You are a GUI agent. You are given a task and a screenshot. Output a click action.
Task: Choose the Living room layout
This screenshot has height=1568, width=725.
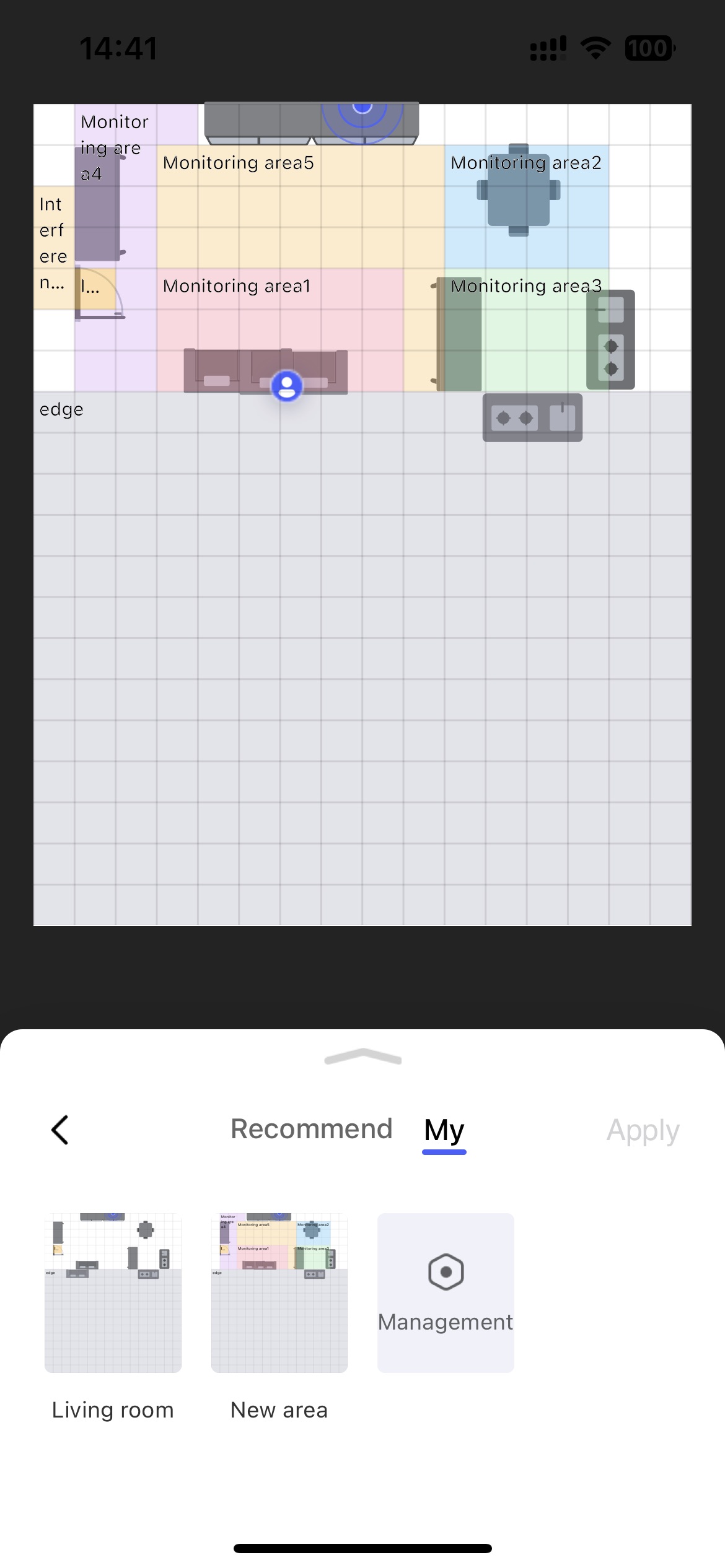coord(113,1293)
